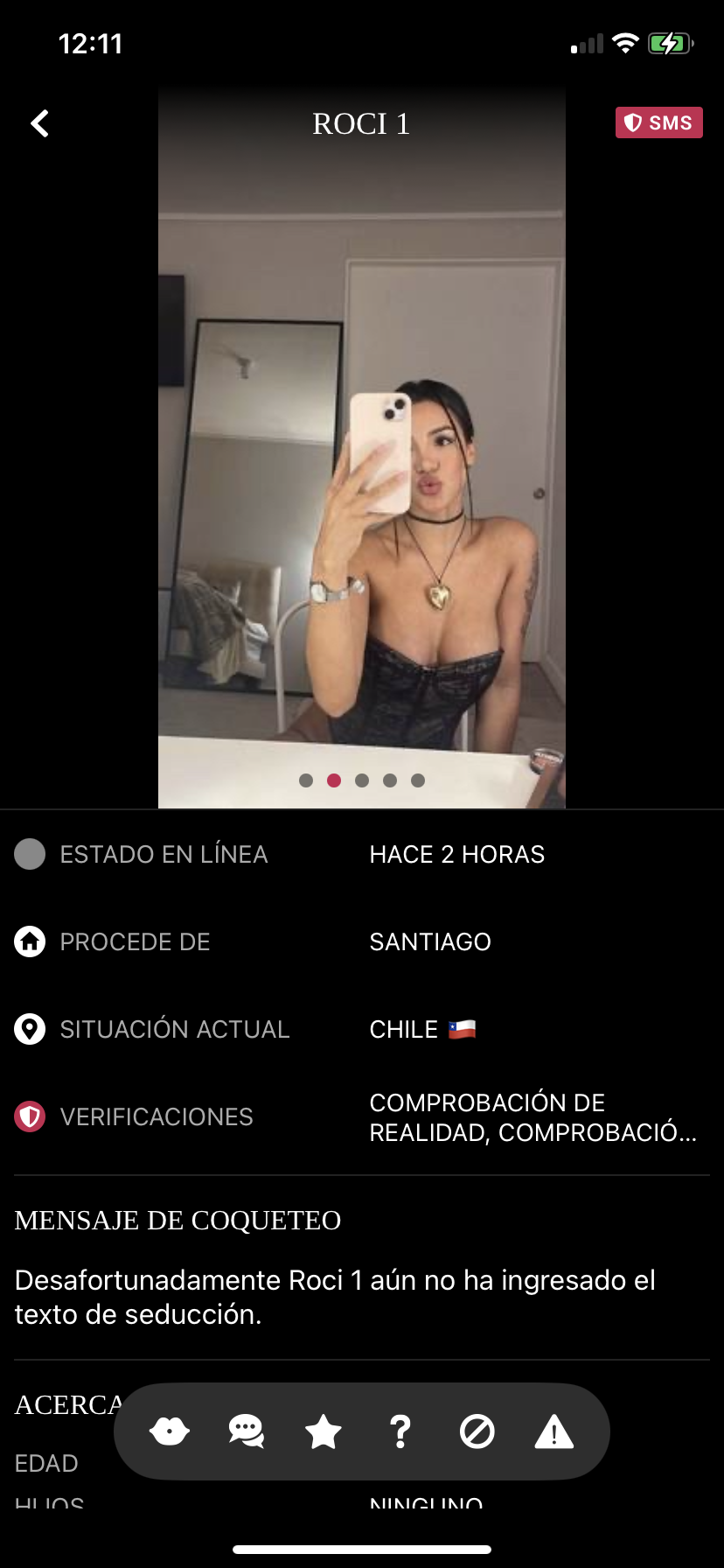Open chat with the speech bubbles icon
Image resolution: width=724 pixels, height=1568 pixels.
247,1431
